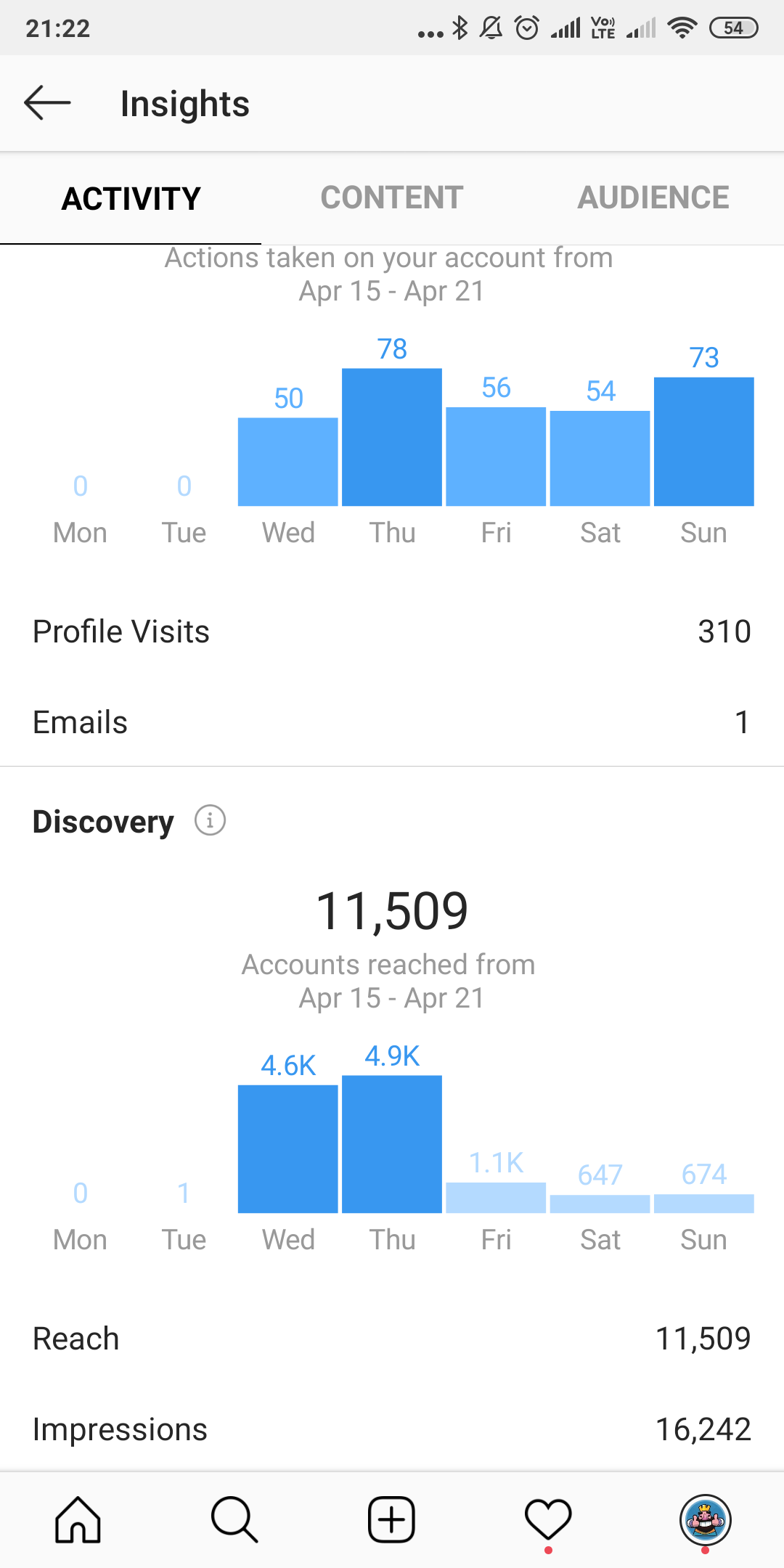Screen dimensions: 784x1568
Task: Go back using the arrow icon
Action: point(48,102)
